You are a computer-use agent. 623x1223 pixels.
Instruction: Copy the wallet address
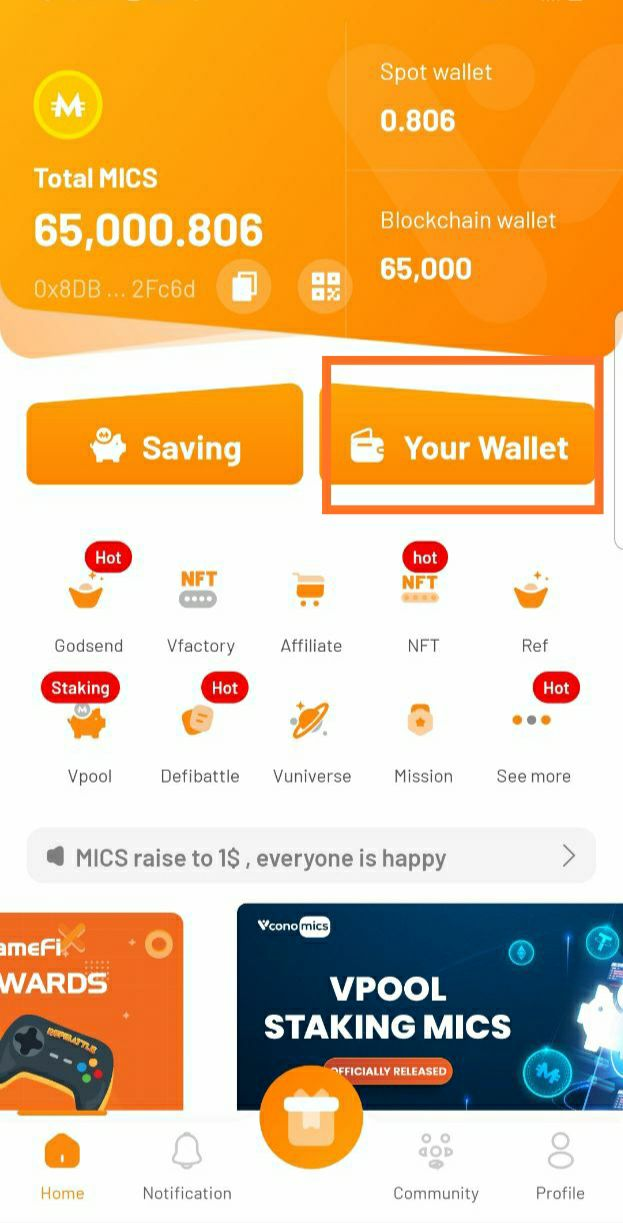click(246, 287)
